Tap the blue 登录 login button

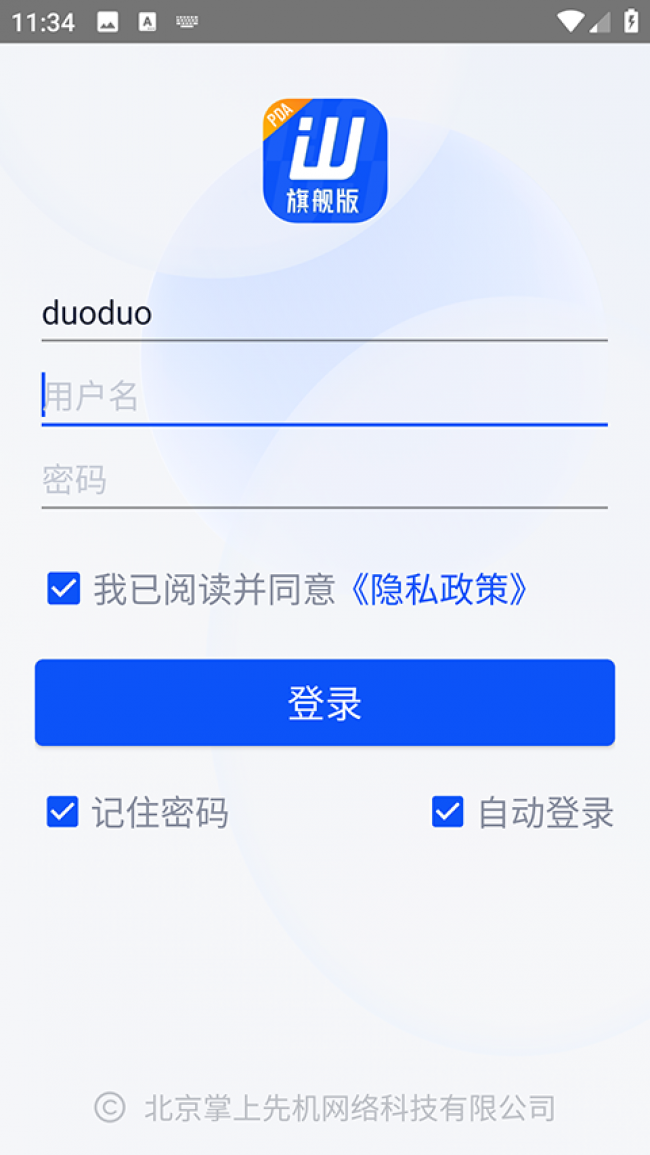324,702
